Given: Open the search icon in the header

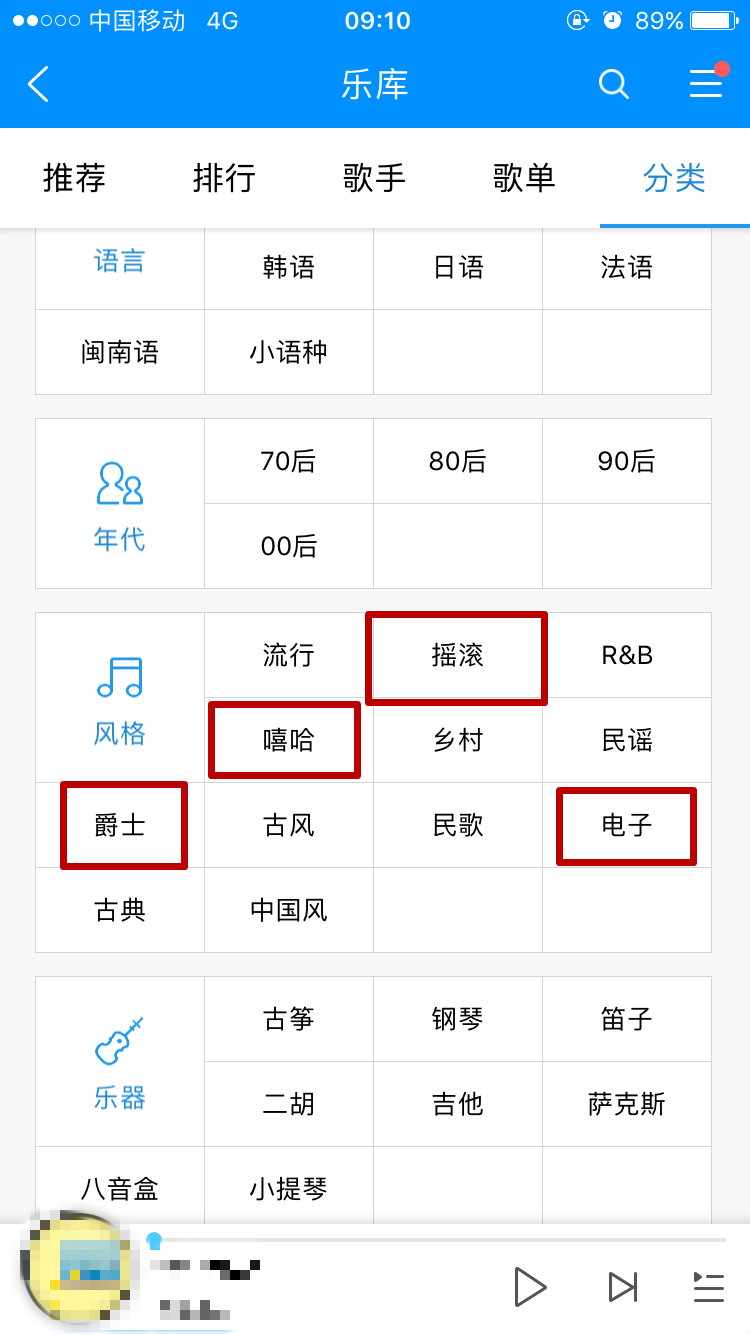Looking at the screenshot, I should (x=614, y=84).
